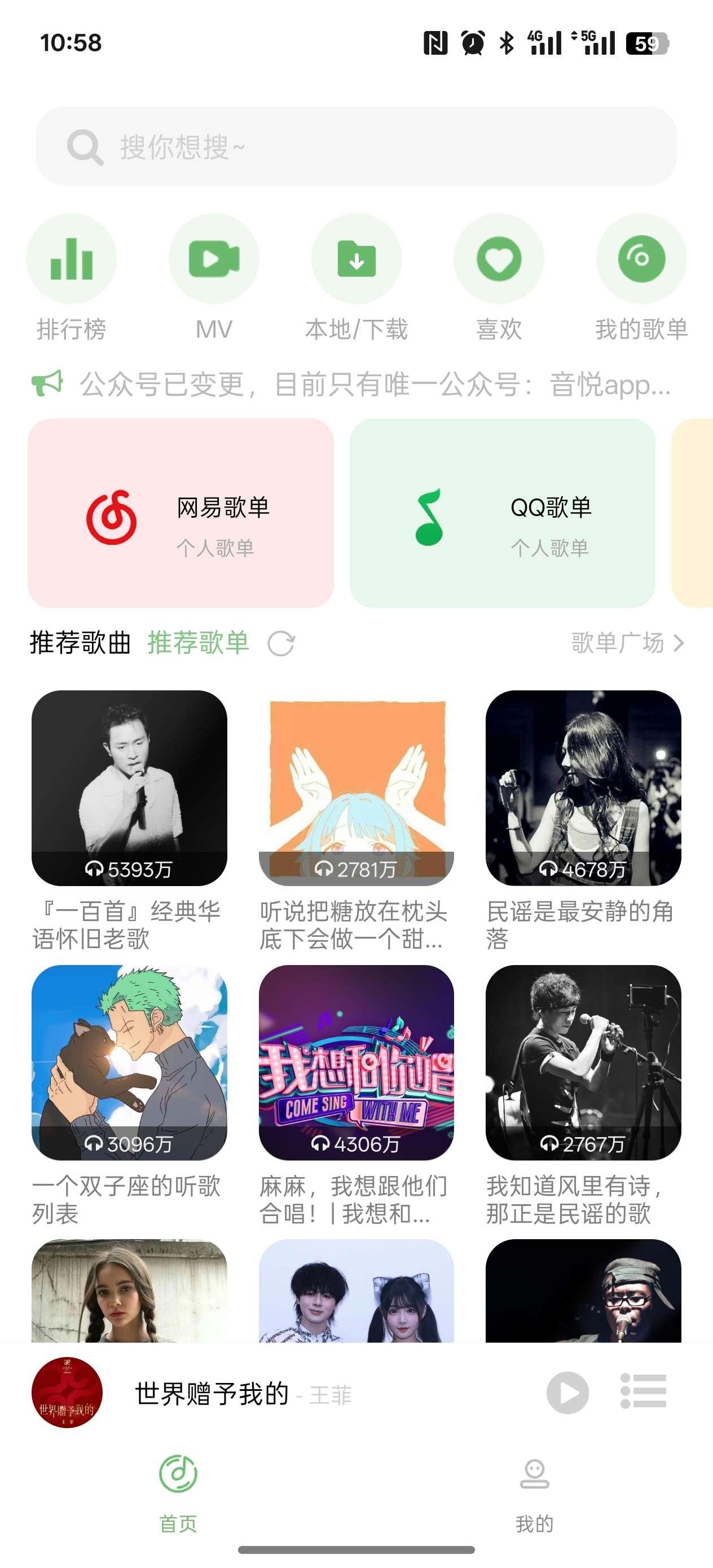Go to 歌单广场 playlist plaza
Viewport: 713px width, 1568px height.
click(627, 643)
